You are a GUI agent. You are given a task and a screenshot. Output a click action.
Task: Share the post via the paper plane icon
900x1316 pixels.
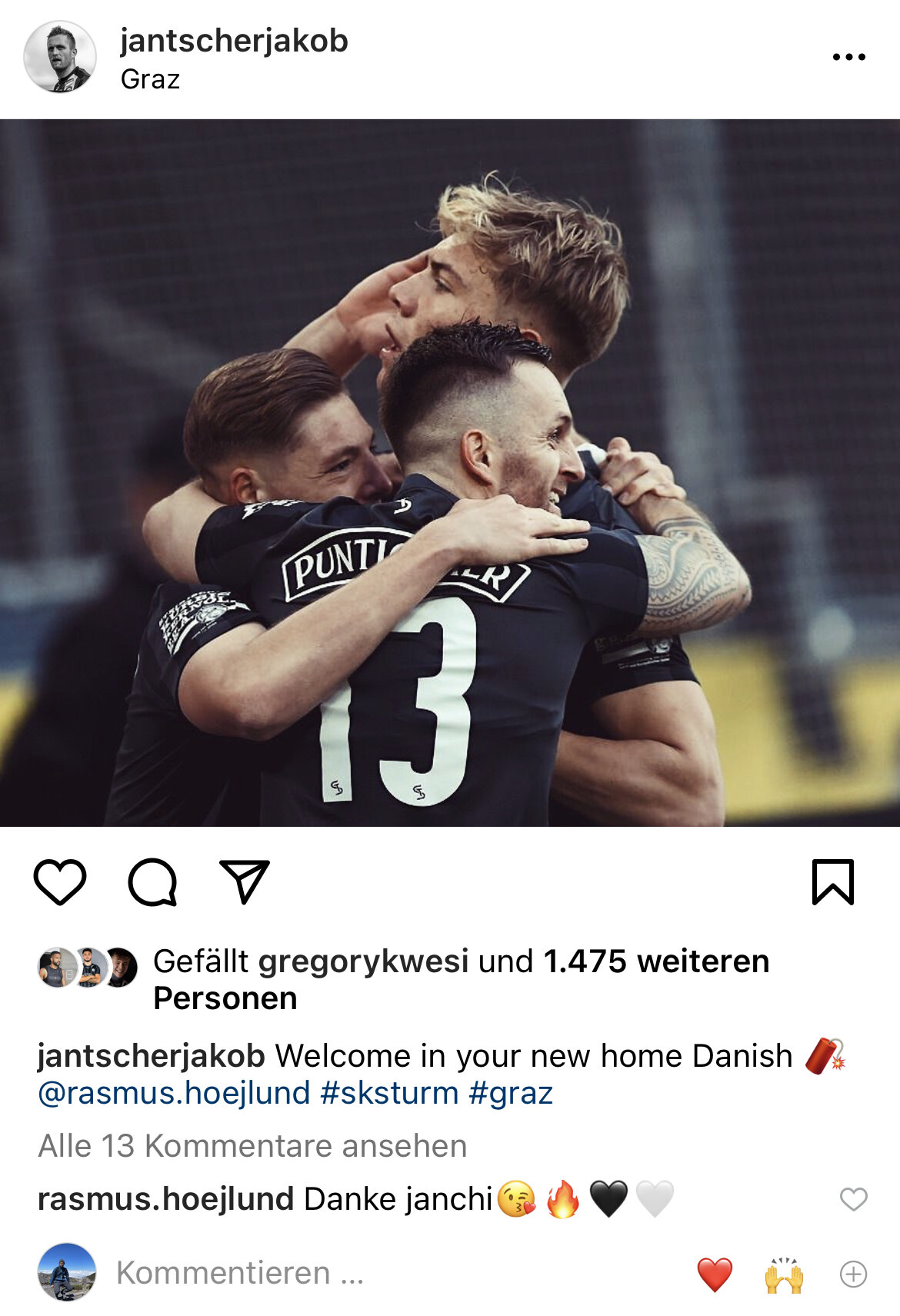(245, 881)
